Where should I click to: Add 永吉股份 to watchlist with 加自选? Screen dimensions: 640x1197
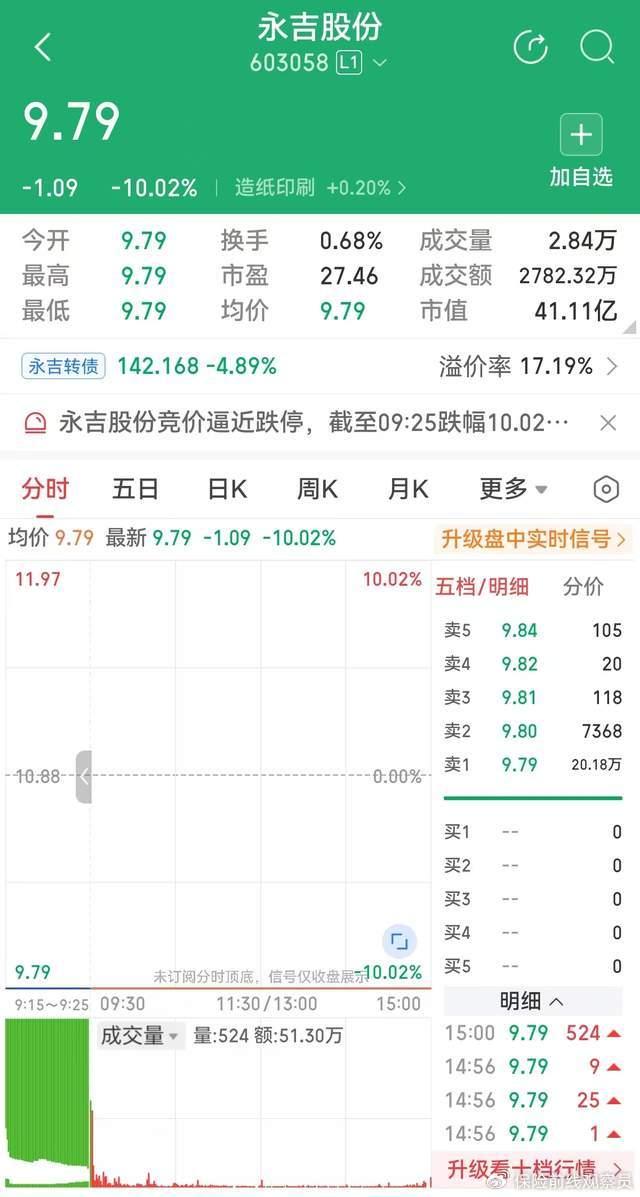click(581, 152)
